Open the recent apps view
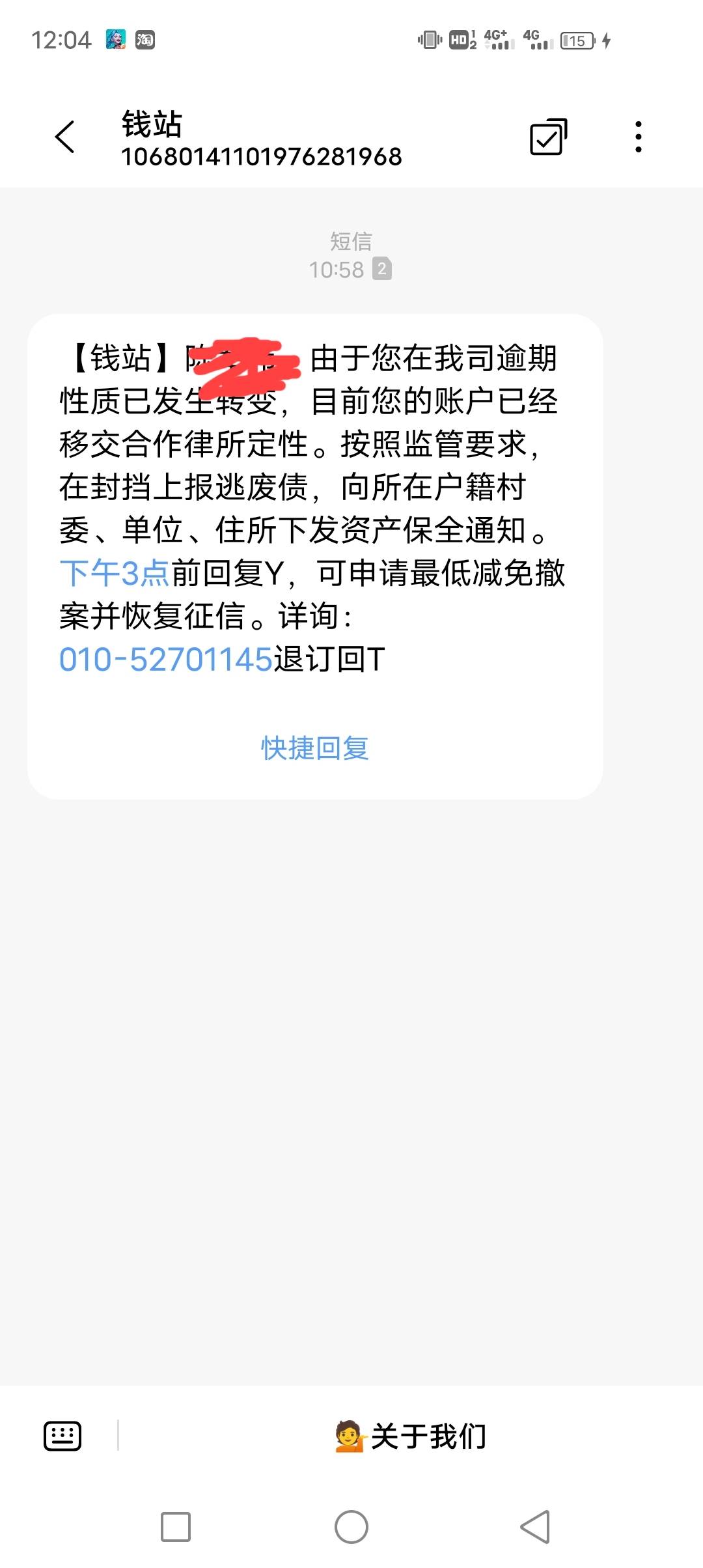 (x=176, y=1527)
